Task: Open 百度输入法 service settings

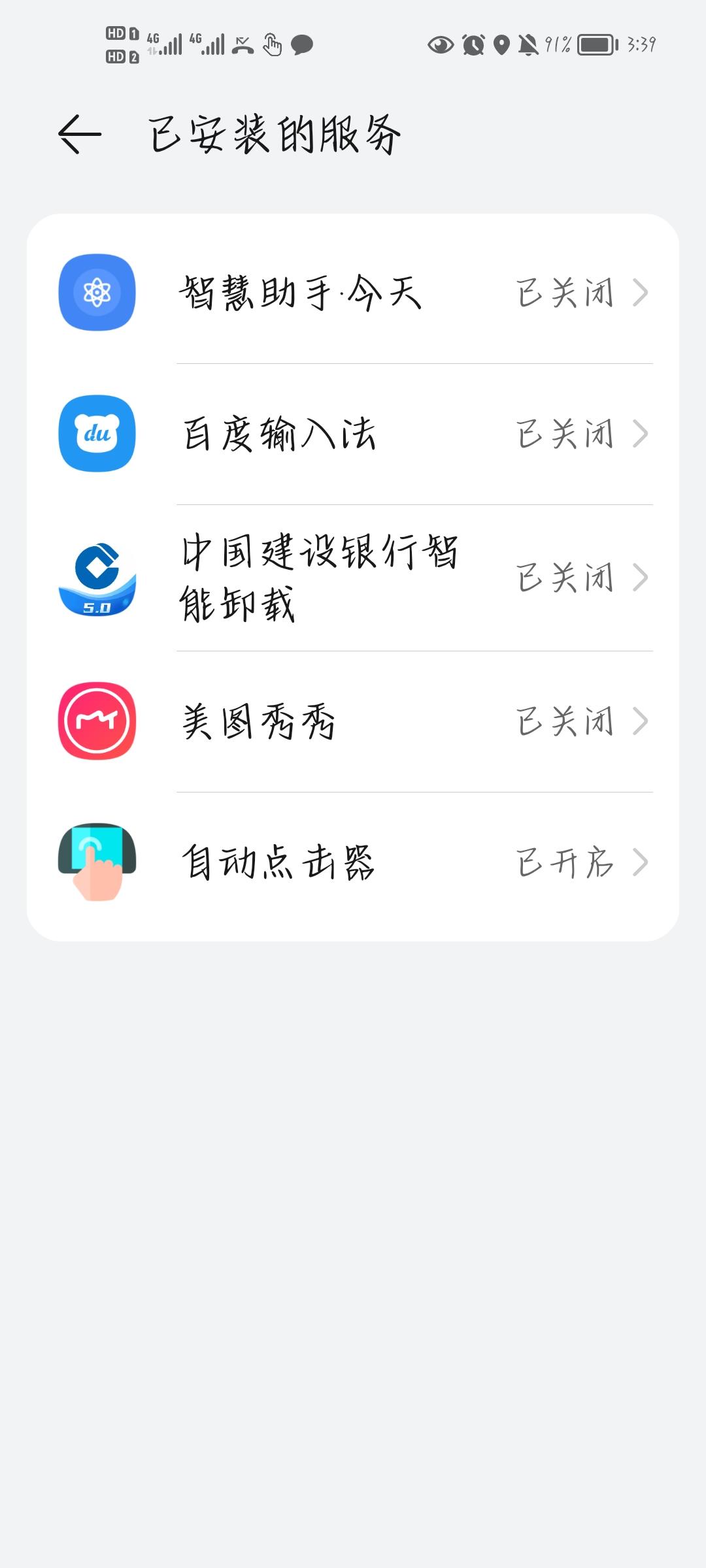Action: tap(353, 434)
